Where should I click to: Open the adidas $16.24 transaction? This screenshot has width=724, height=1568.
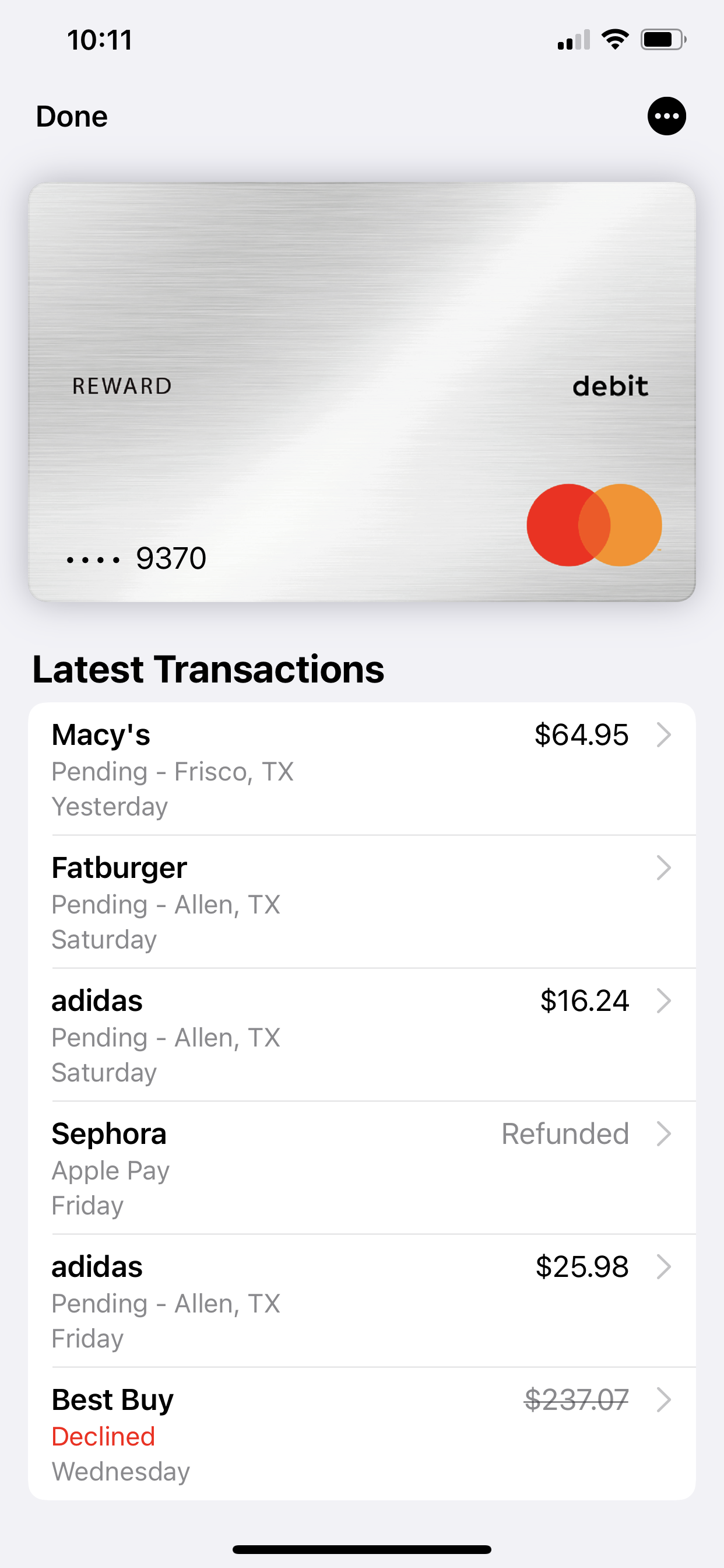click(362, 1035)
